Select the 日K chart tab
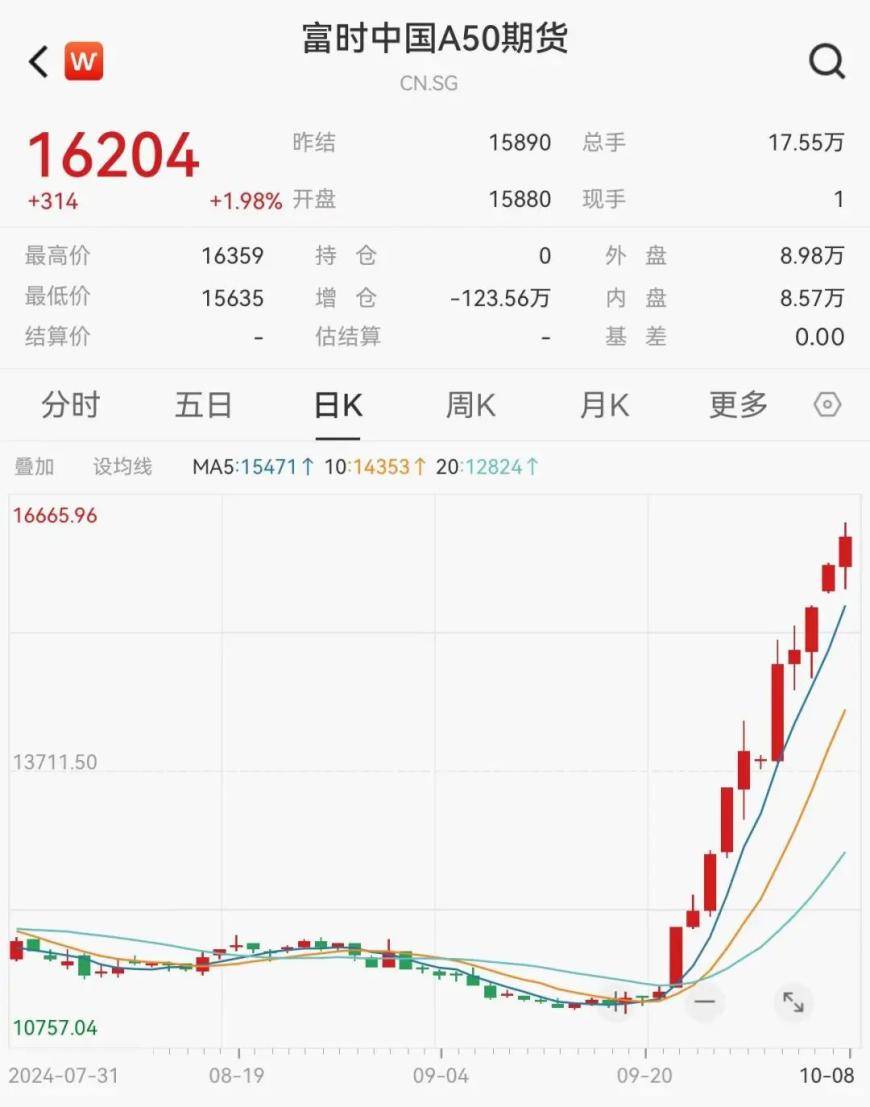This screenshot has width=870, height=1107. (x=338, y=405)
